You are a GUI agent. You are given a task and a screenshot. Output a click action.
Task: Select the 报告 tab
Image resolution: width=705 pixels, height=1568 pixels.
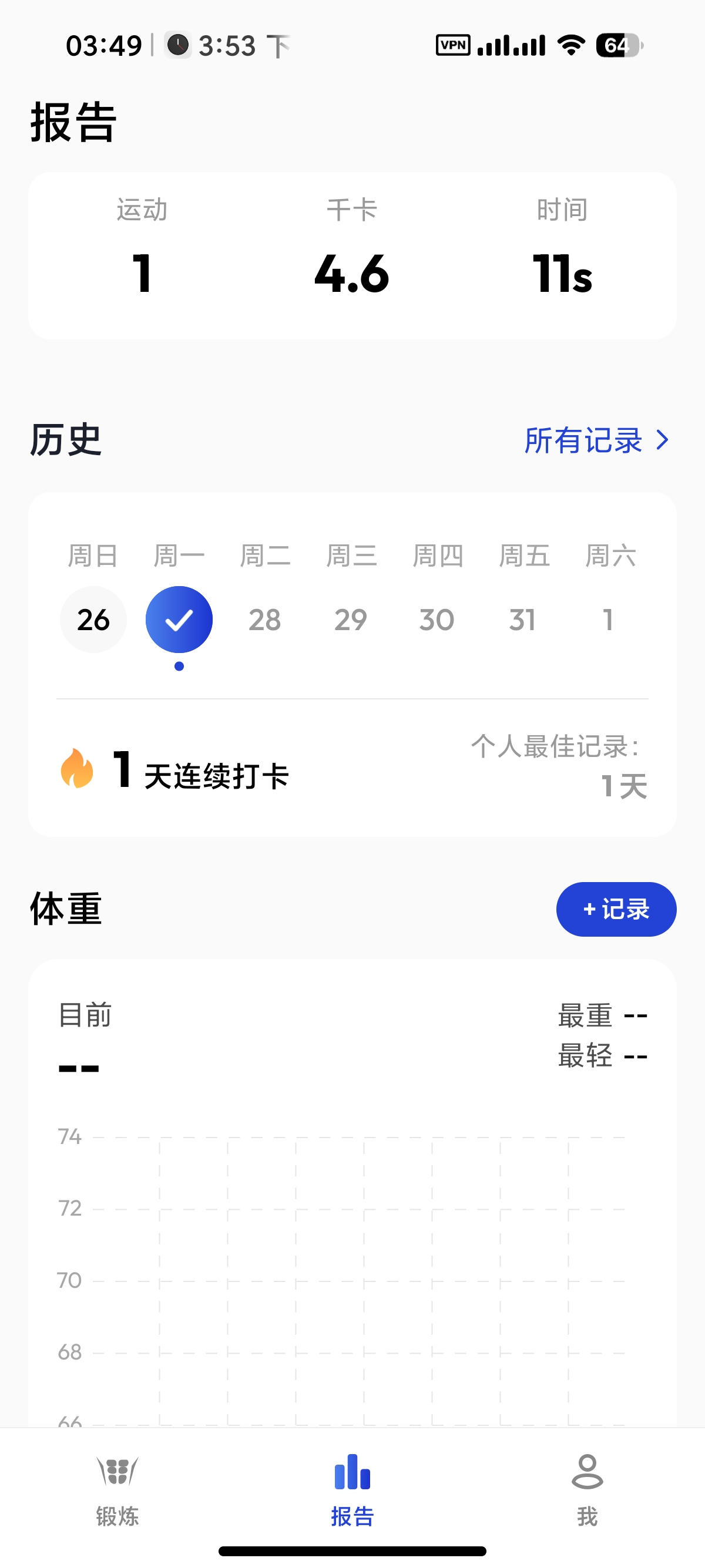[352, 1490]
